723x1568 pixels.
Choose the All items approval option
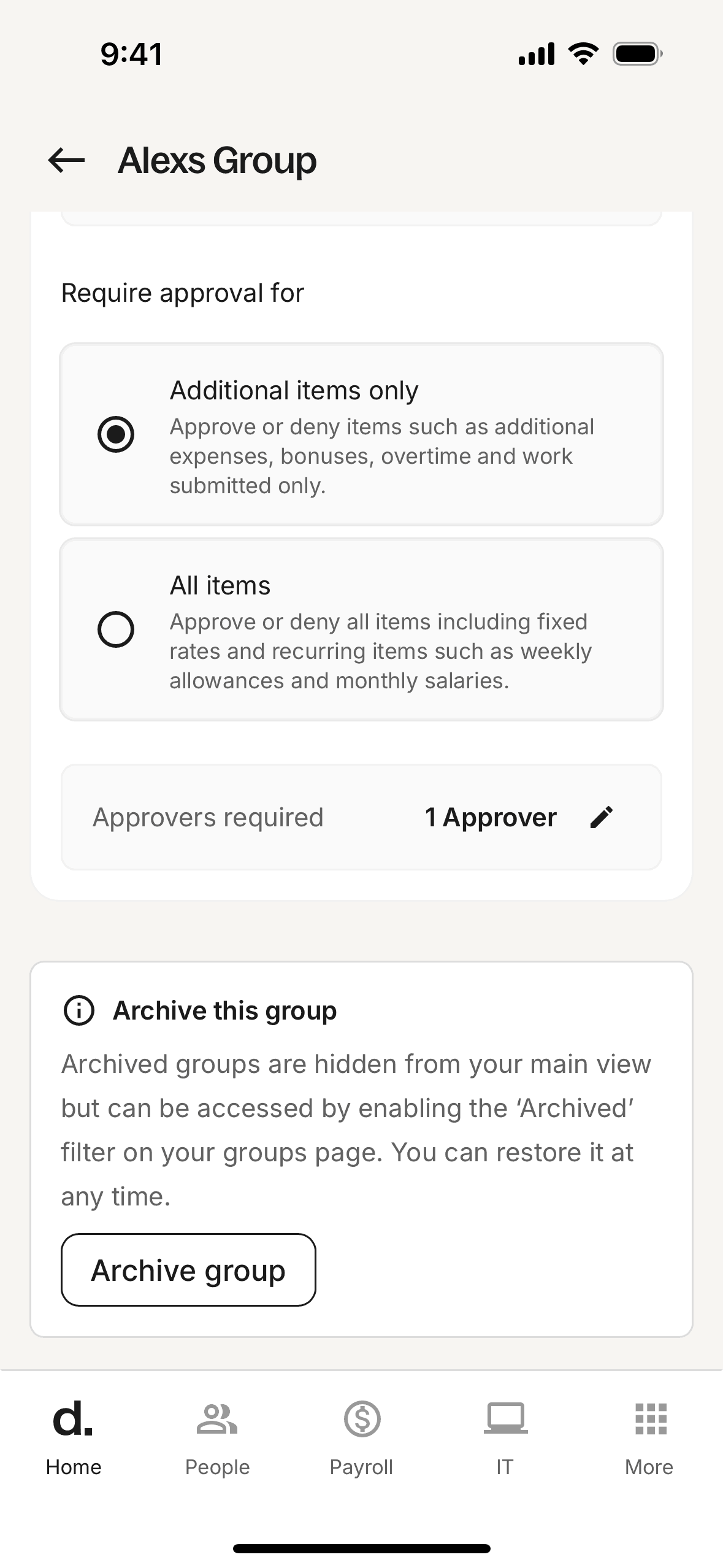coord(116,629)
